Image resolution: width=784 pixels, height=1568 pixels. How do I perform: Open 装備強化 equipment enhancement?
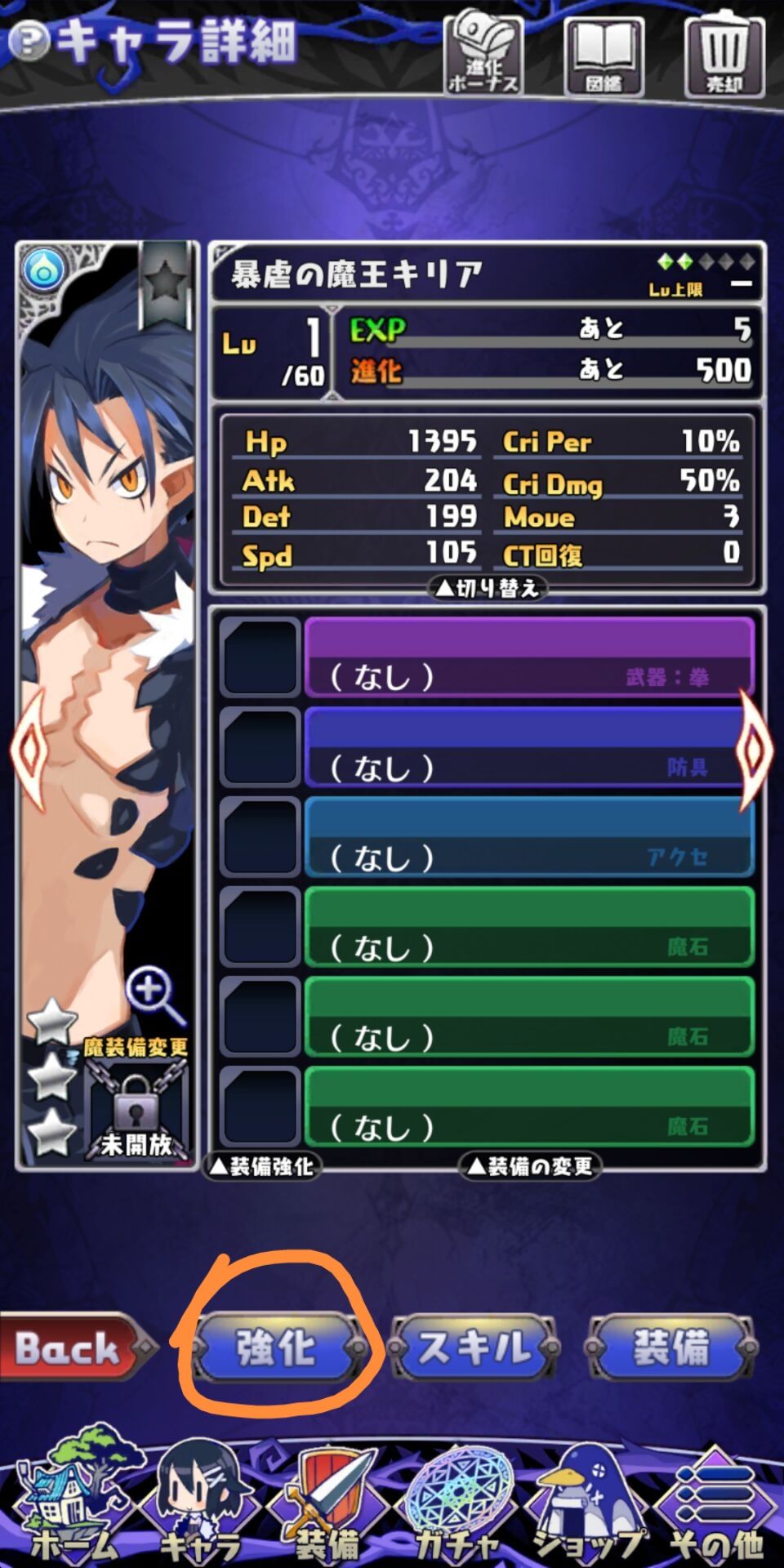[x=261, y=1166]
